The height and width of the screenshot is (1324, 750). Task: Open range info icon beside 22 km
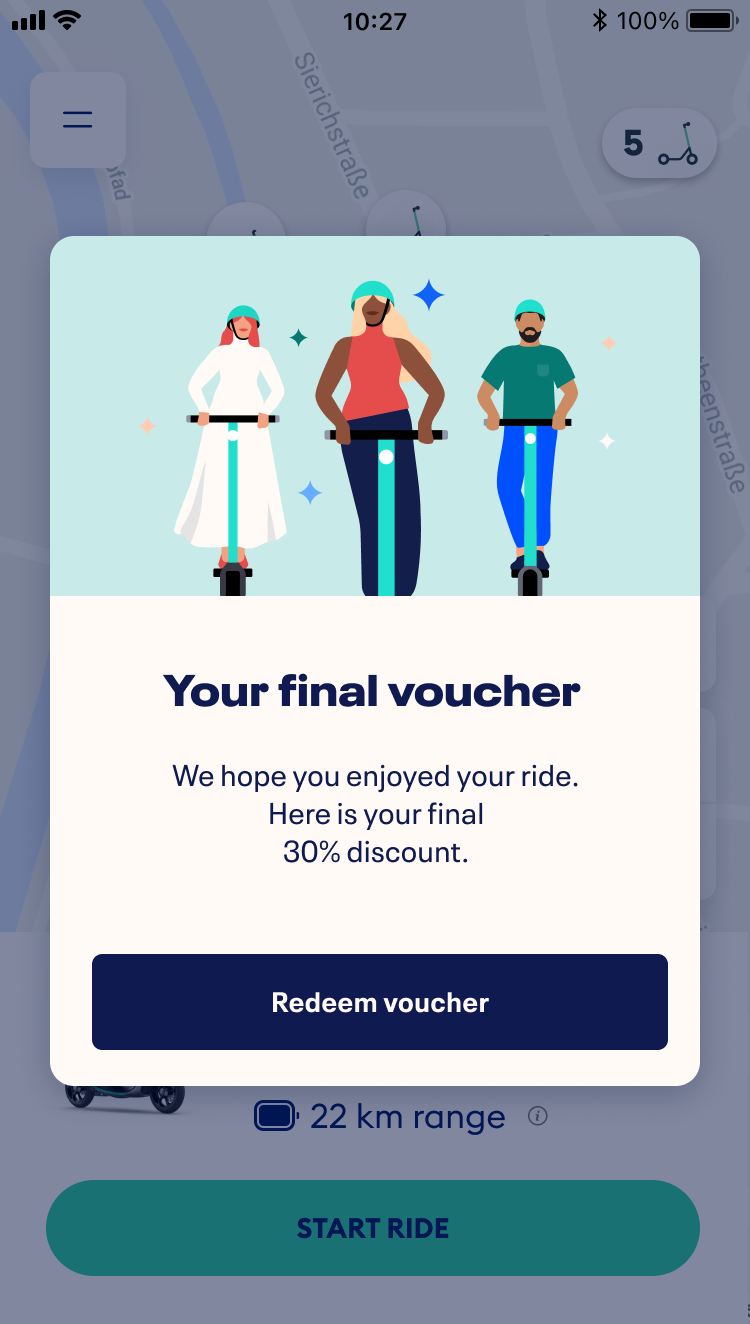(x=538, y=1116)
